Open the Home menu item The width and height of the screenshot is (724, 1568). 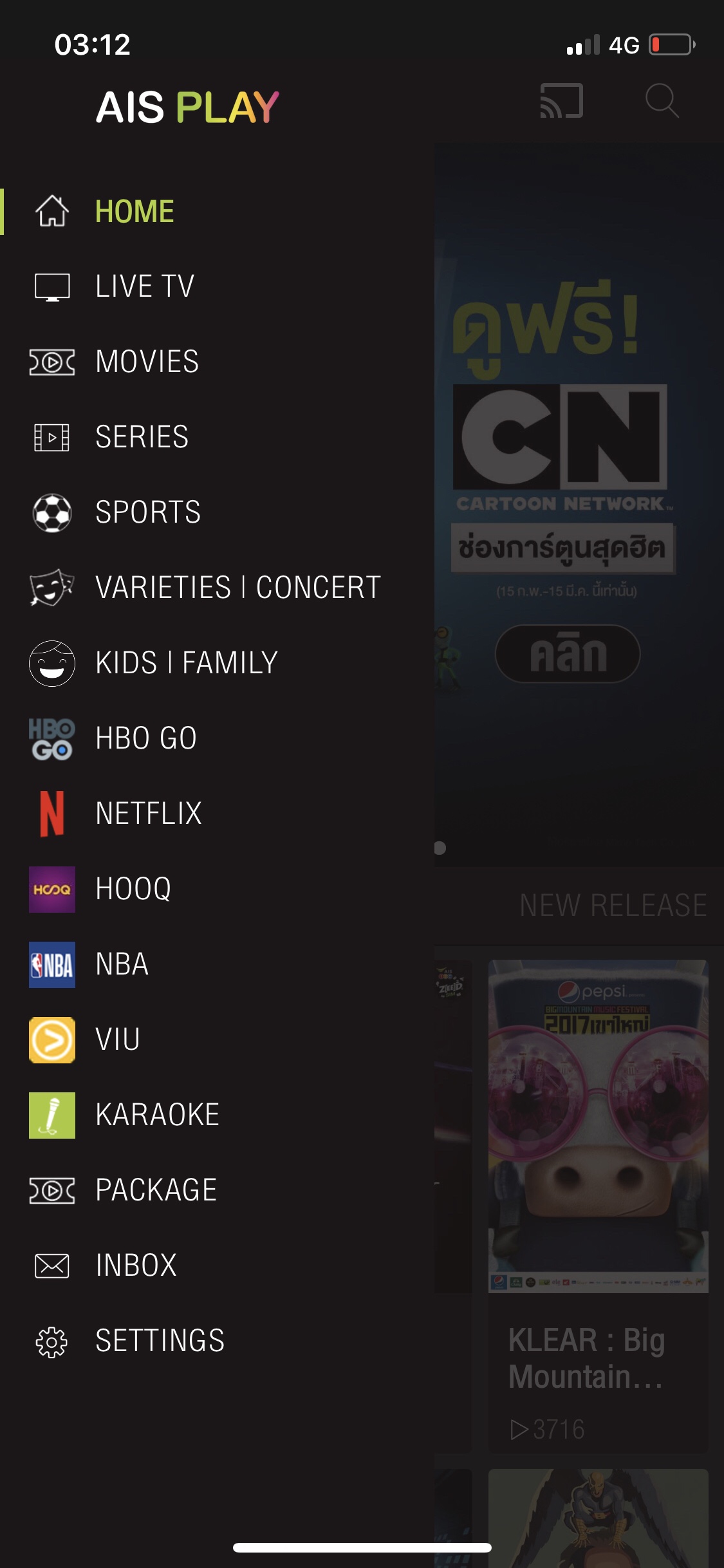coord(134,212)
